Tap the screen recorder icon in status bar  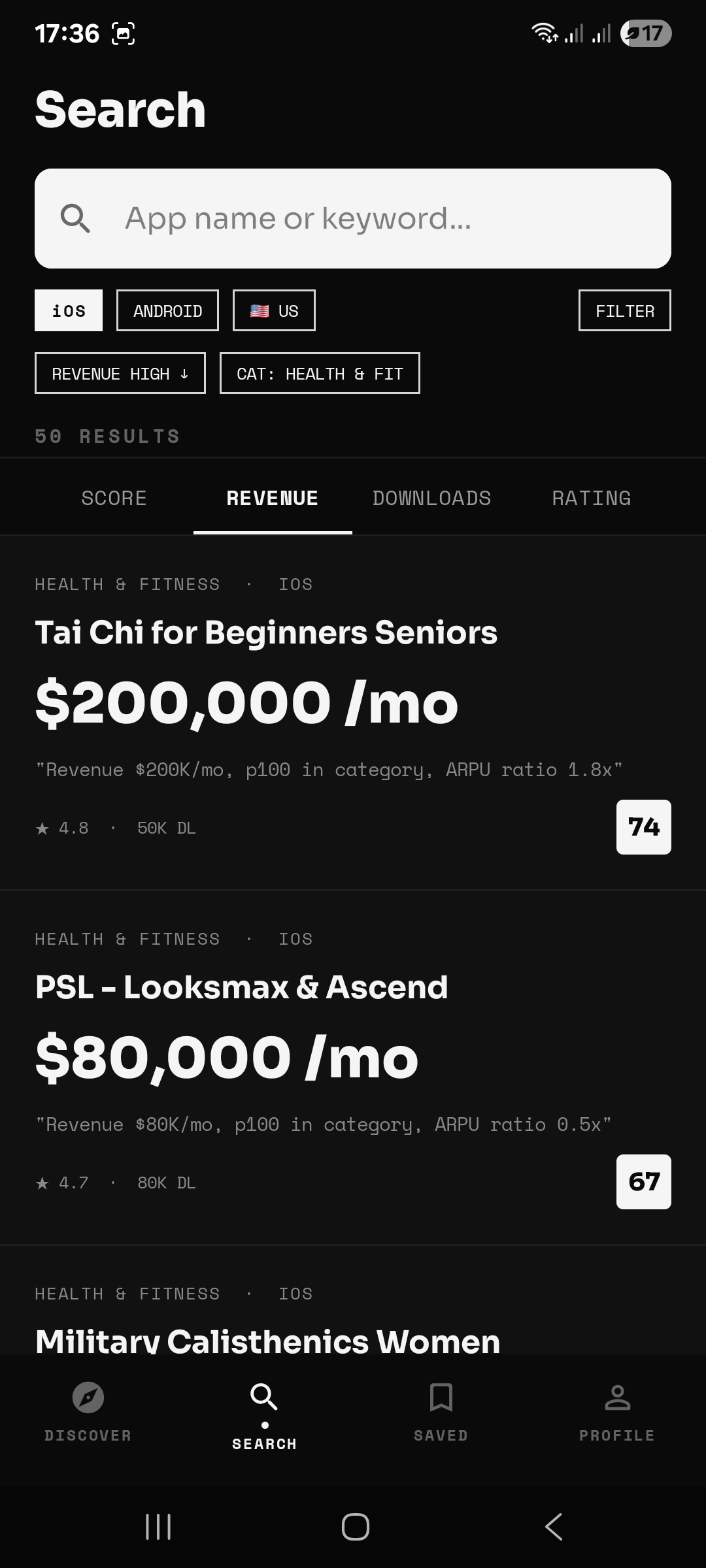123,33
